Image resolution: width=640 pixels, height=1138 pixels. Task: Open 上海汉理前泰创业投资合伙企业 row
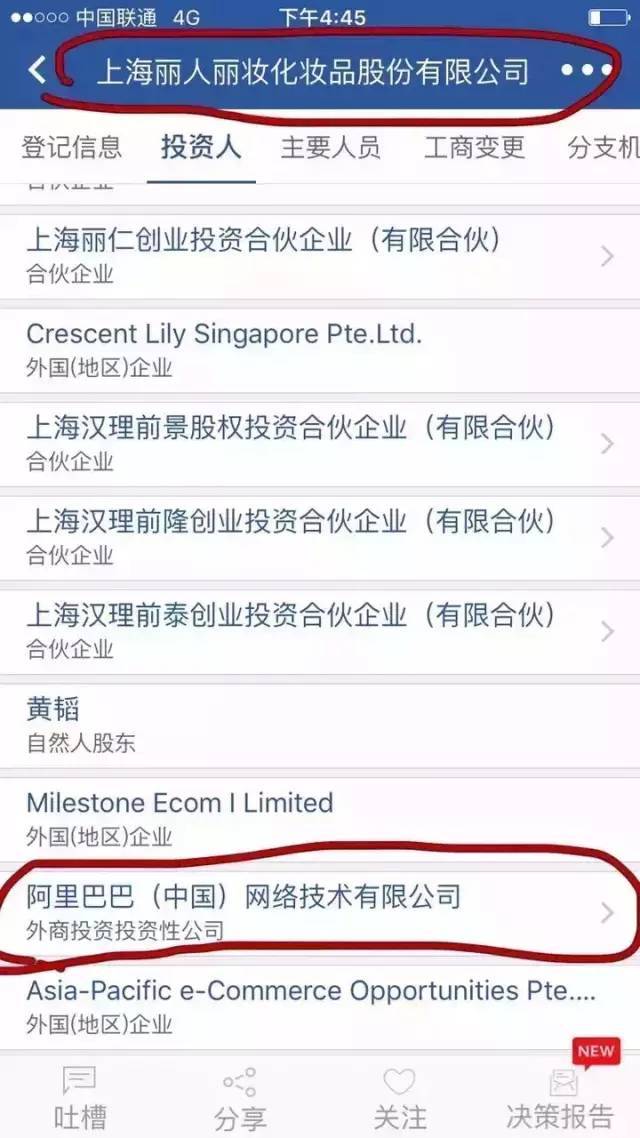[x=320, y=629]
